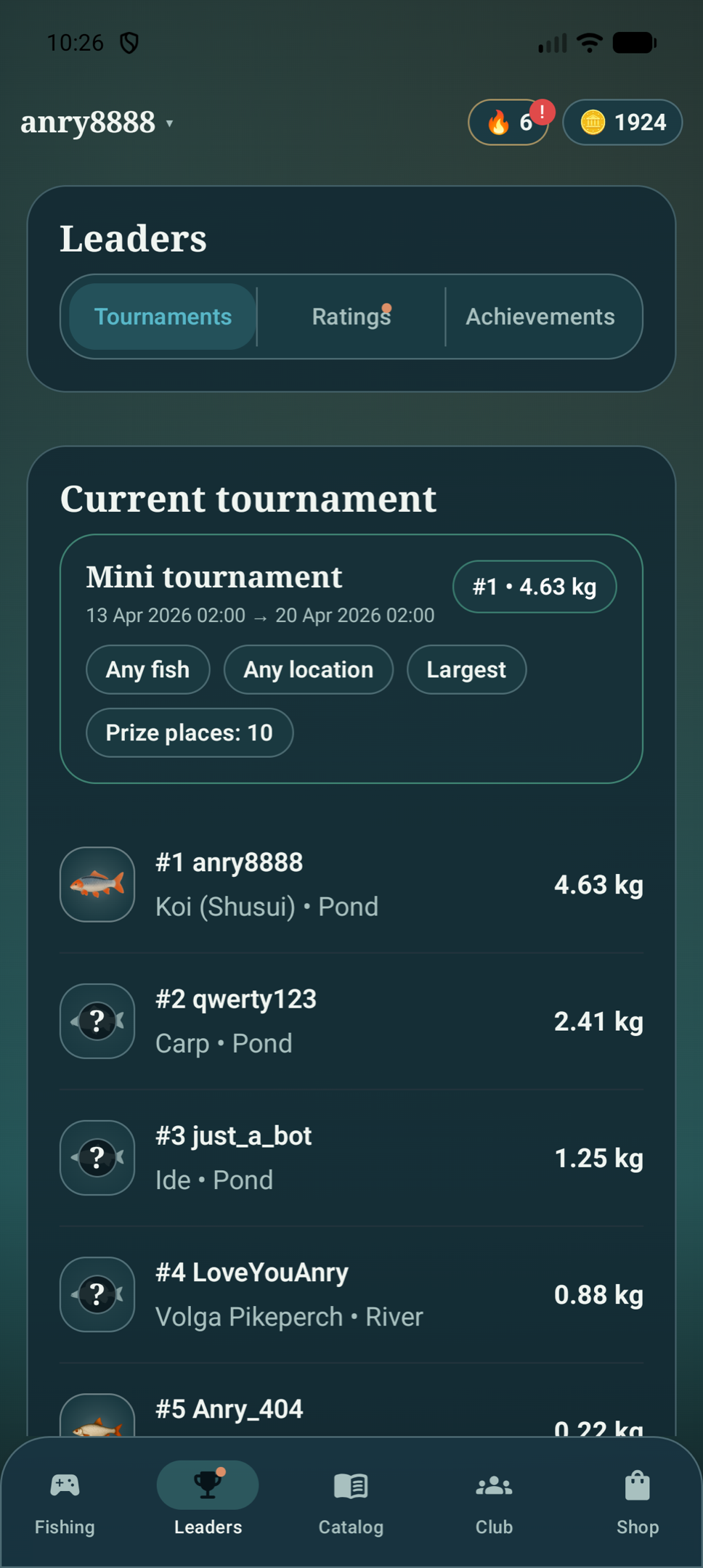Open the coin balance of 1924
The image size is (703, 1568).
pyautogui.click(x=622, y=123)
